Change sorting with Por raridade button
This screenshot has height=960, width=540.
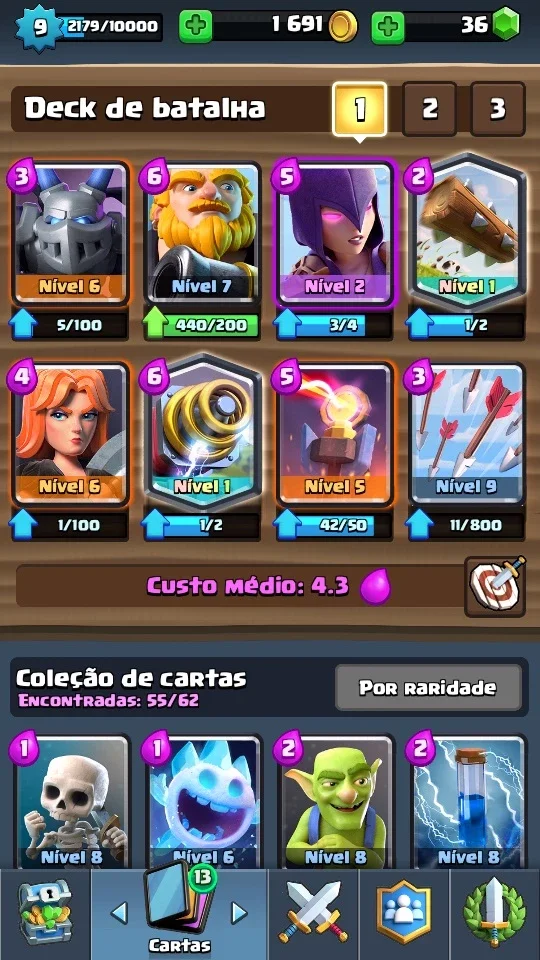pos(428,688)
